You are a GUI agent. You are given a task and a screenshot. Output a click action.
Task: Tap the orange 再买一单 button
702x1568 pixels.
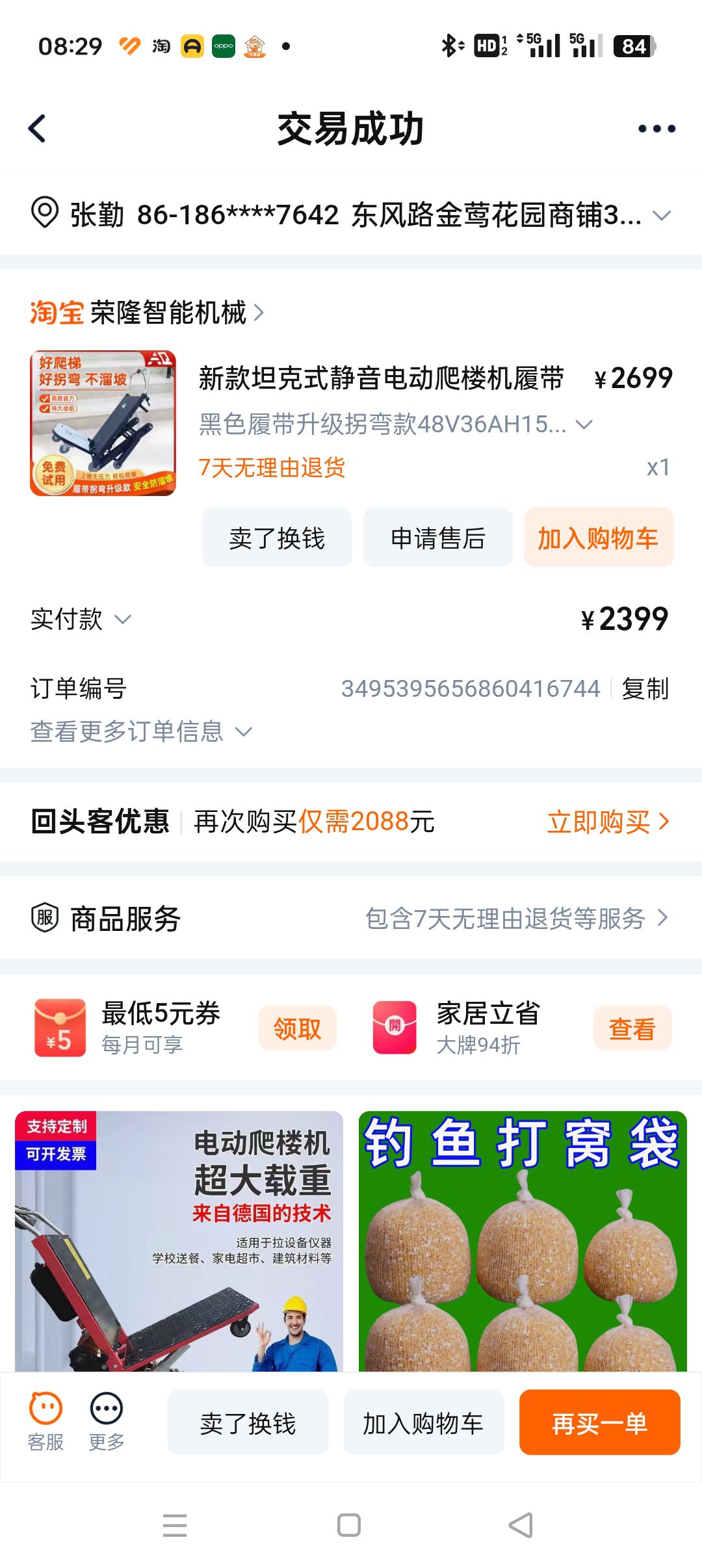coord(599,1422)
